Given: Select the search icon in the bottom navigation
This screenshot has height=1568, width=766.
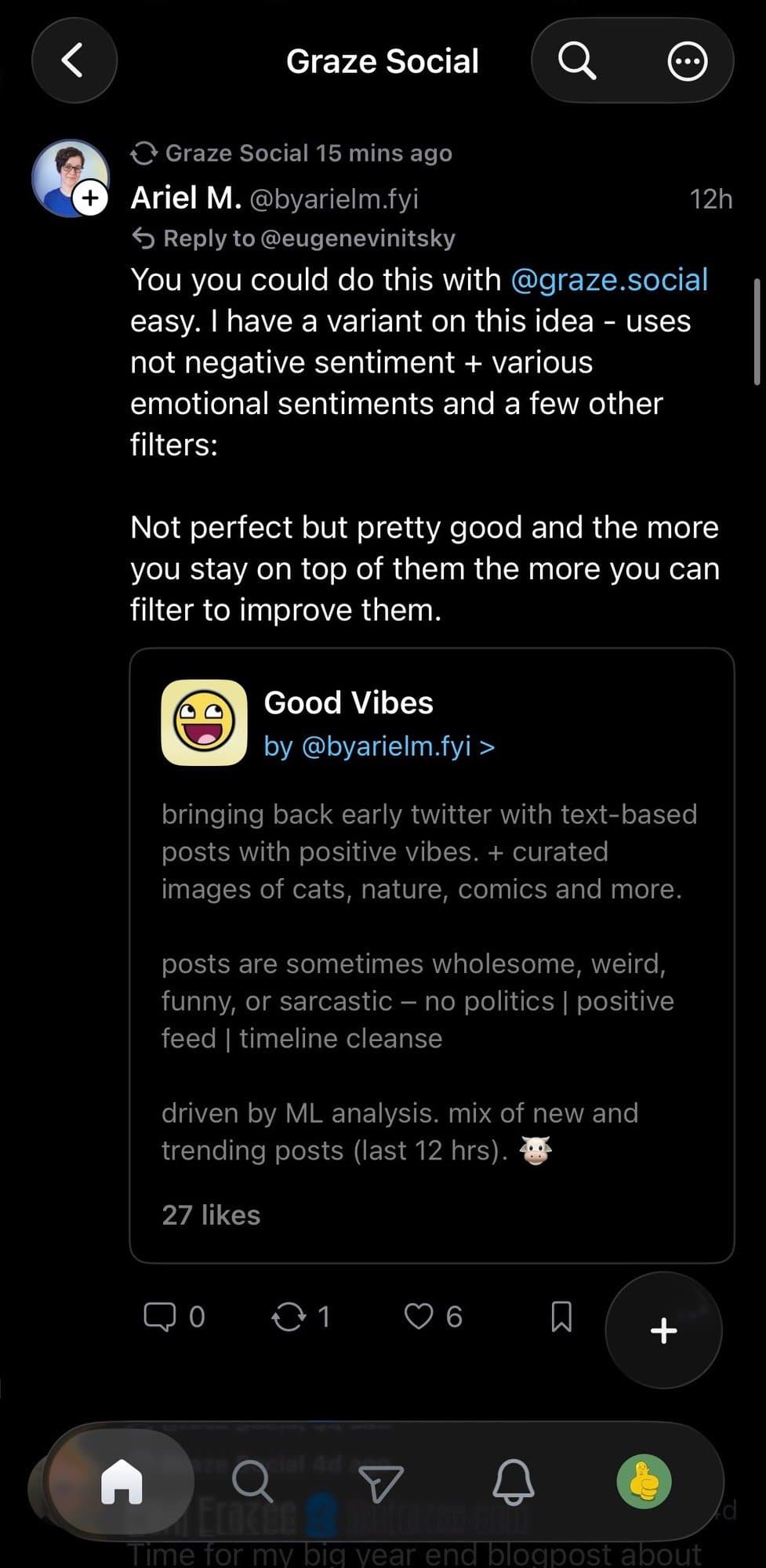Looking at the screenshot, I should point(252,1480).
